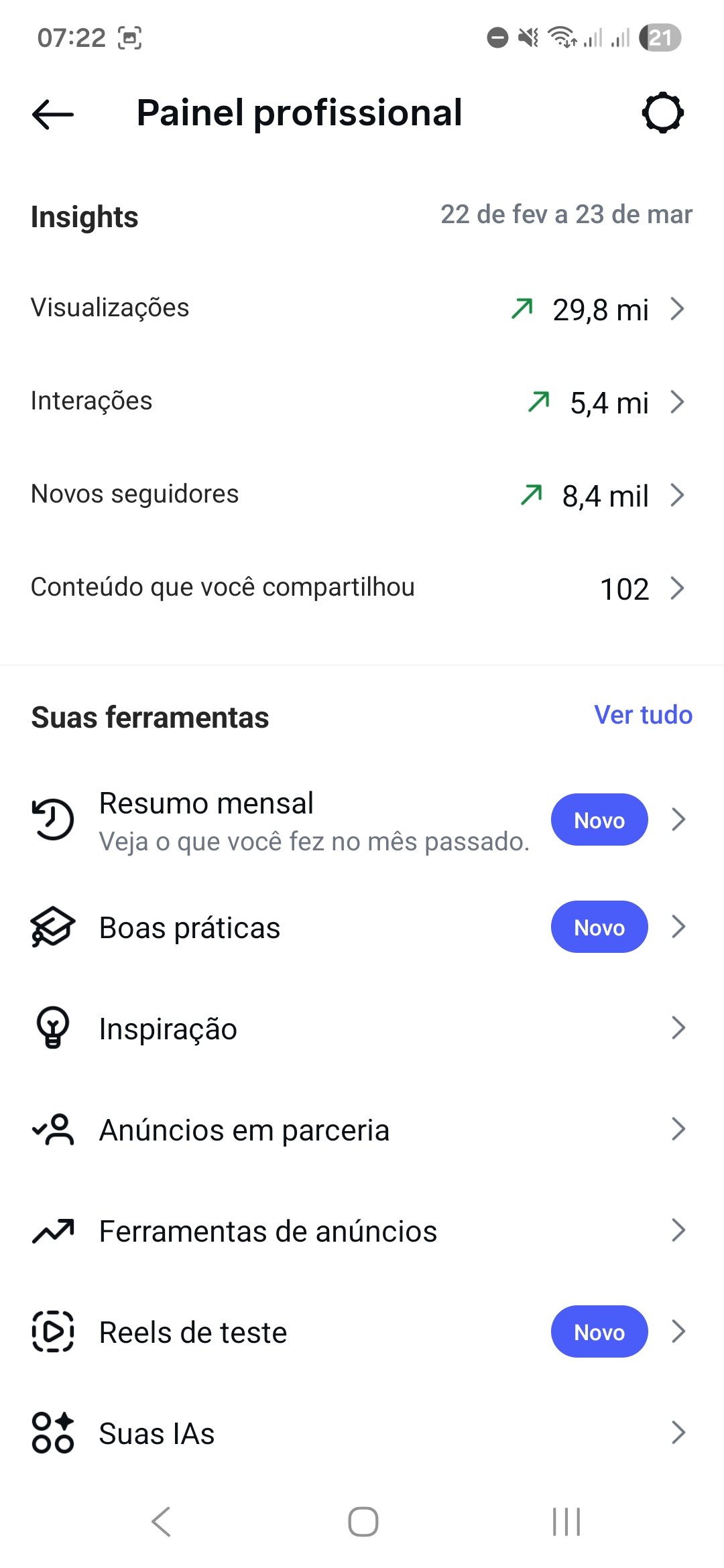Go back using the top arrow

pos(53,114)
